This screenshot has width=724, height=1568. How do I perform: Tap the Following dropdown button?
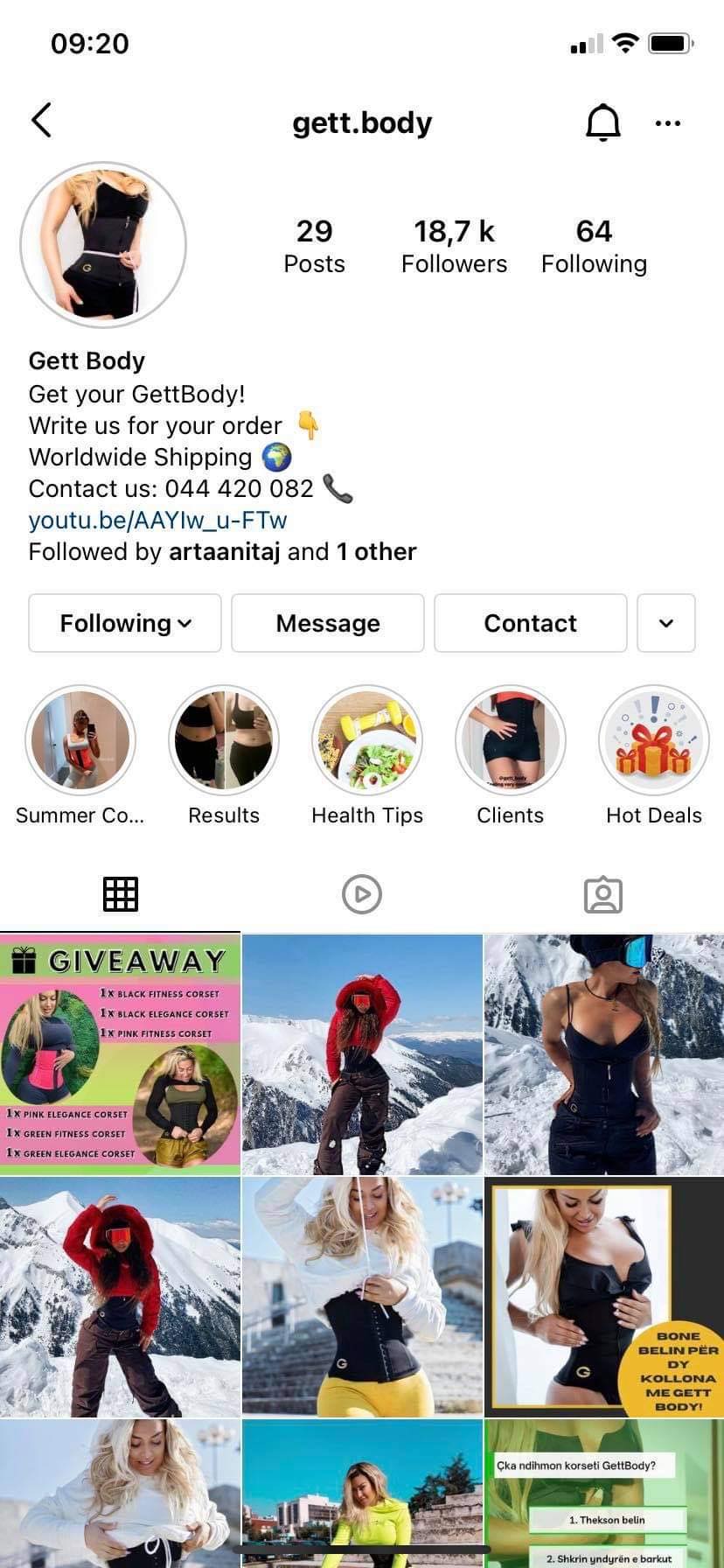[x=125, y=623]
